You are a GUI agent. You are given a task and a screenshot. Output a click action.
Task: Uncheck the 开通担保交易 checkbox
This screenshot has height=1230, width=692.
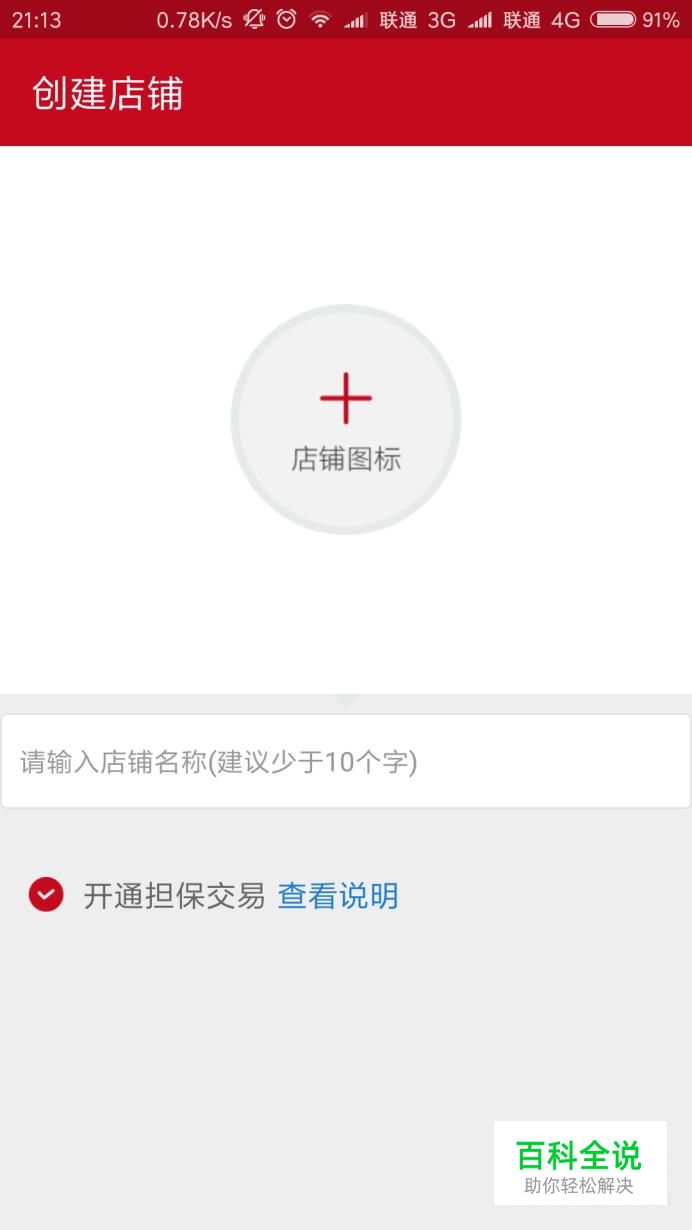[x=46, y=895]
